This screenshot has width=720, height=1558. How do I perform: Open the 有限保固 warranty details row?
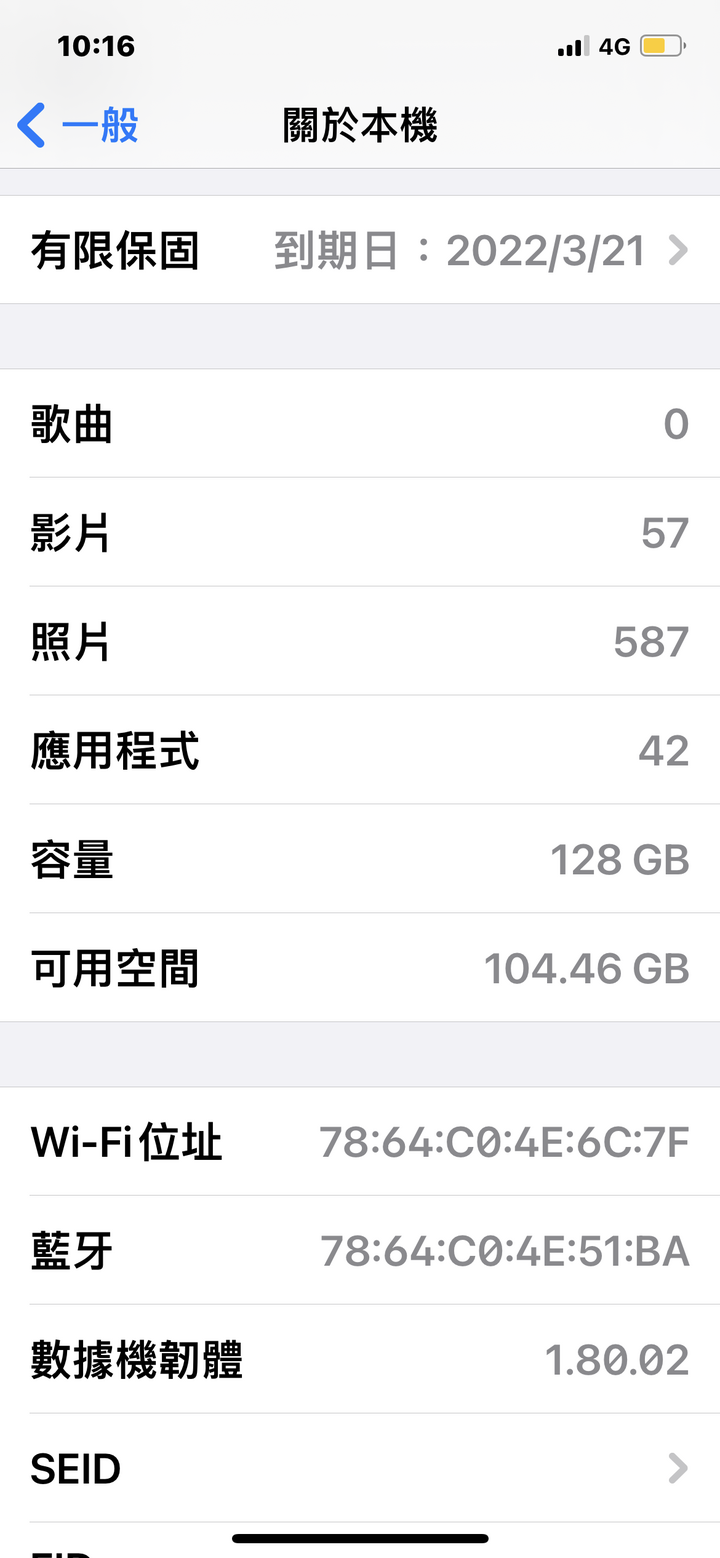click(x=360, y=250)
